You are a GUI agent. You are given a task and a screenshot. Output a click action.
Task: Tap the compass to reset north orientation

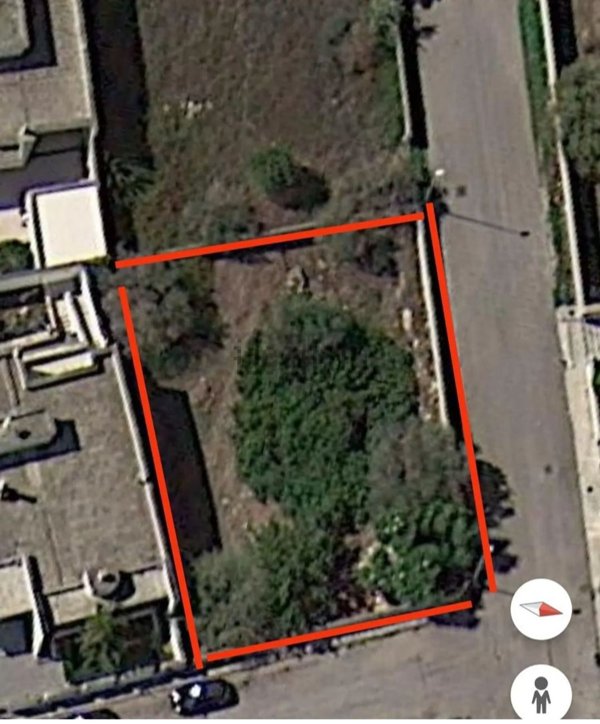541,608
